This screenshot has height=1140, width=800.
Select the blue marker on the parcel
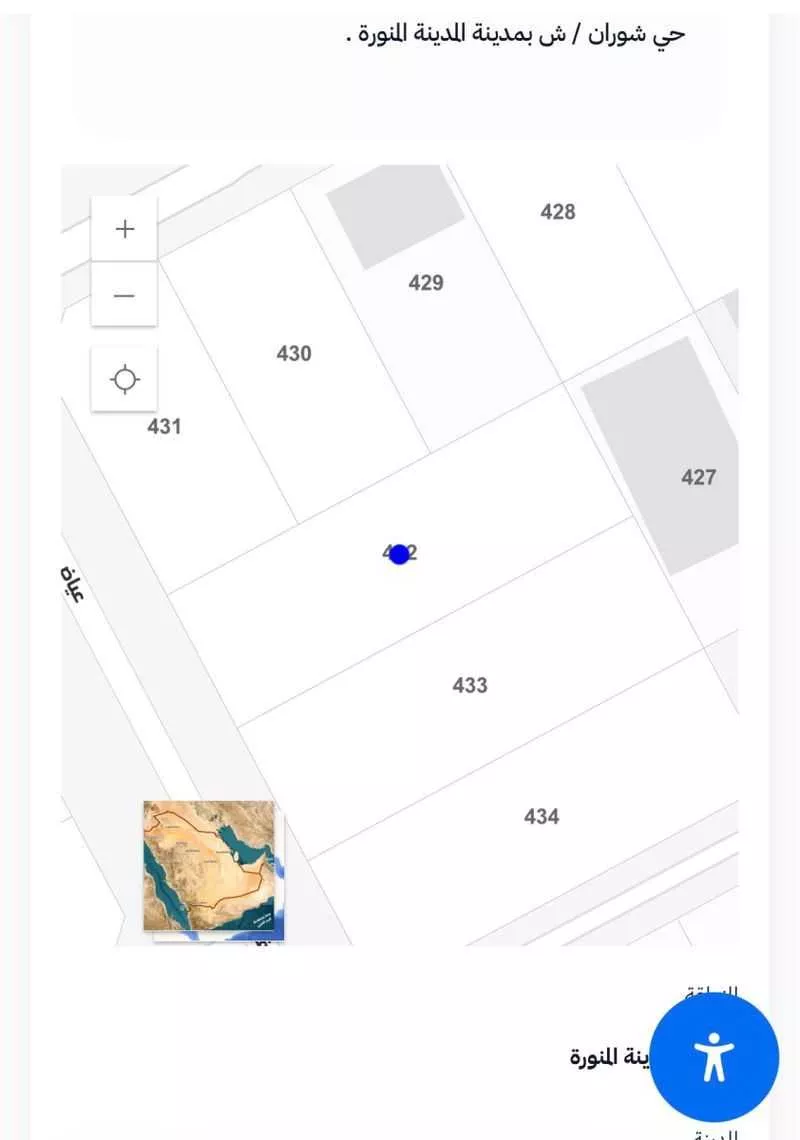(x=400, y=554)
